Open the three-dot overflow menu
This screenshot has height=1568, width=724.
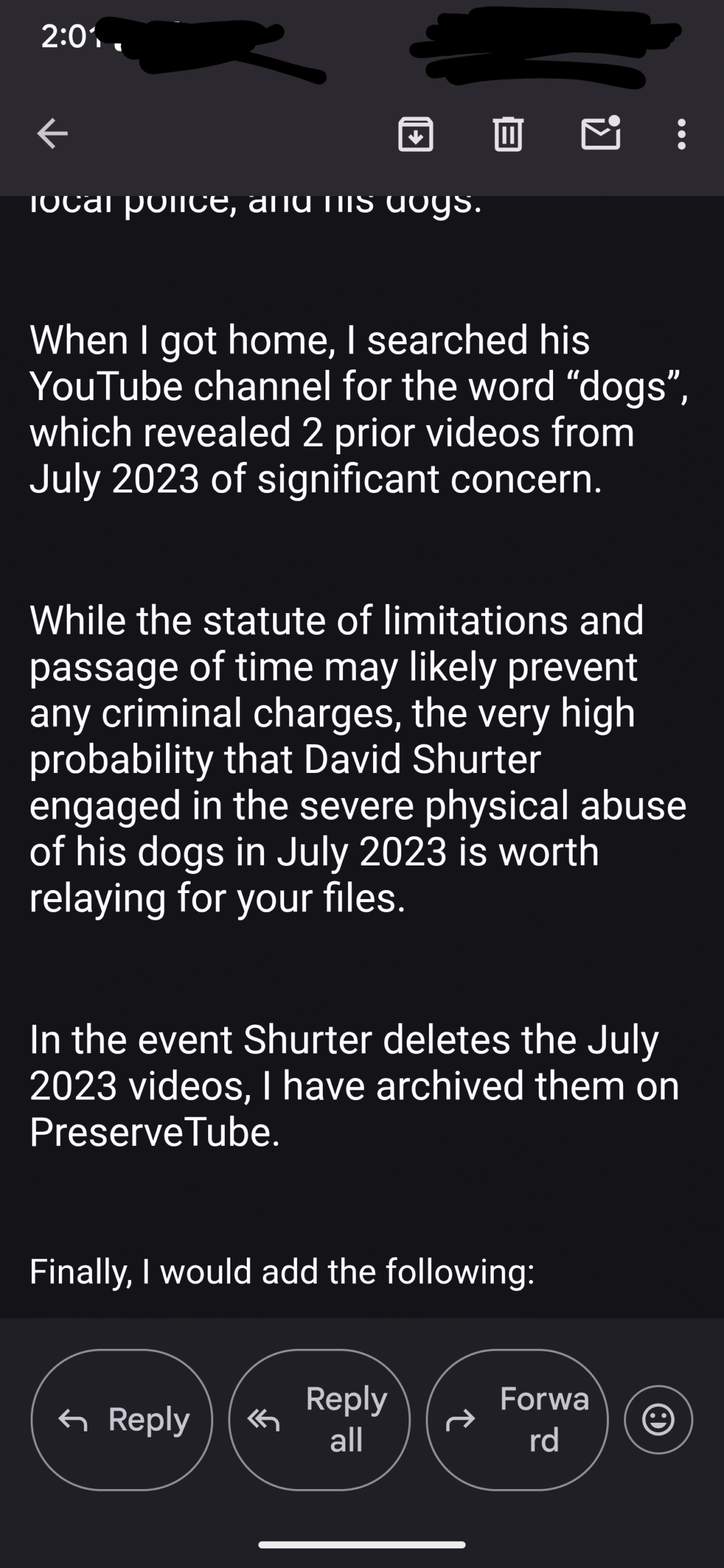(681, 134)
